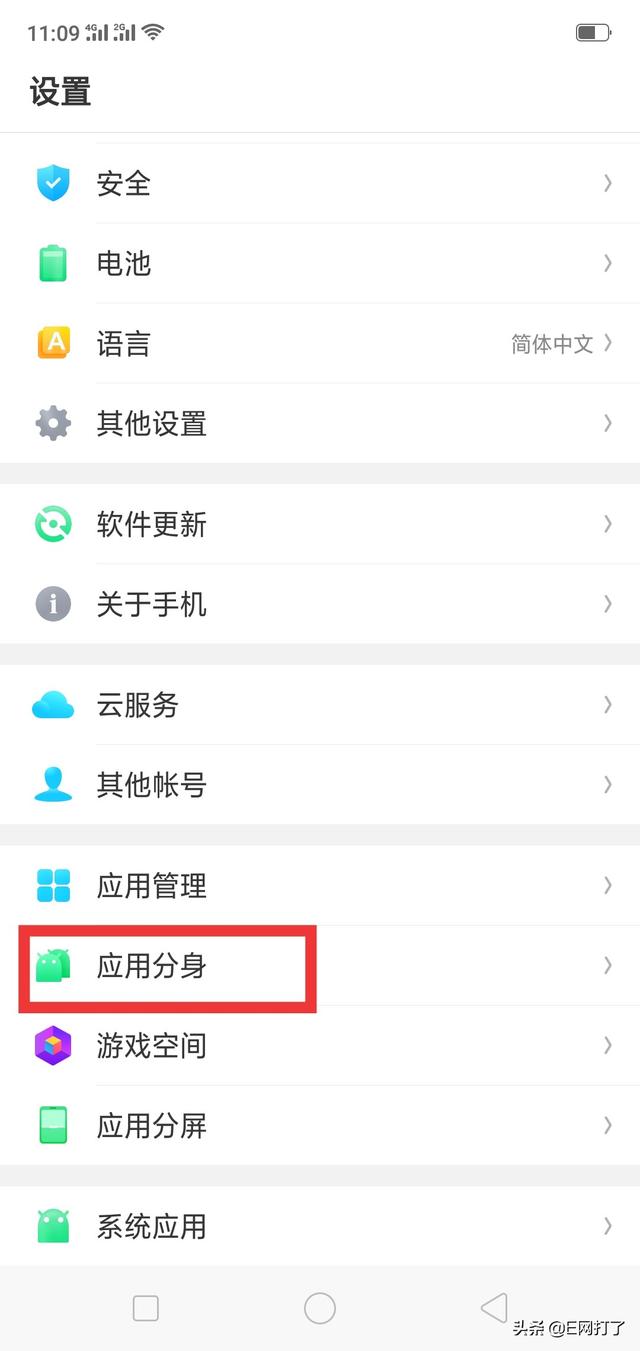Check for updates in 软件更新

click(x=320, y=524)
